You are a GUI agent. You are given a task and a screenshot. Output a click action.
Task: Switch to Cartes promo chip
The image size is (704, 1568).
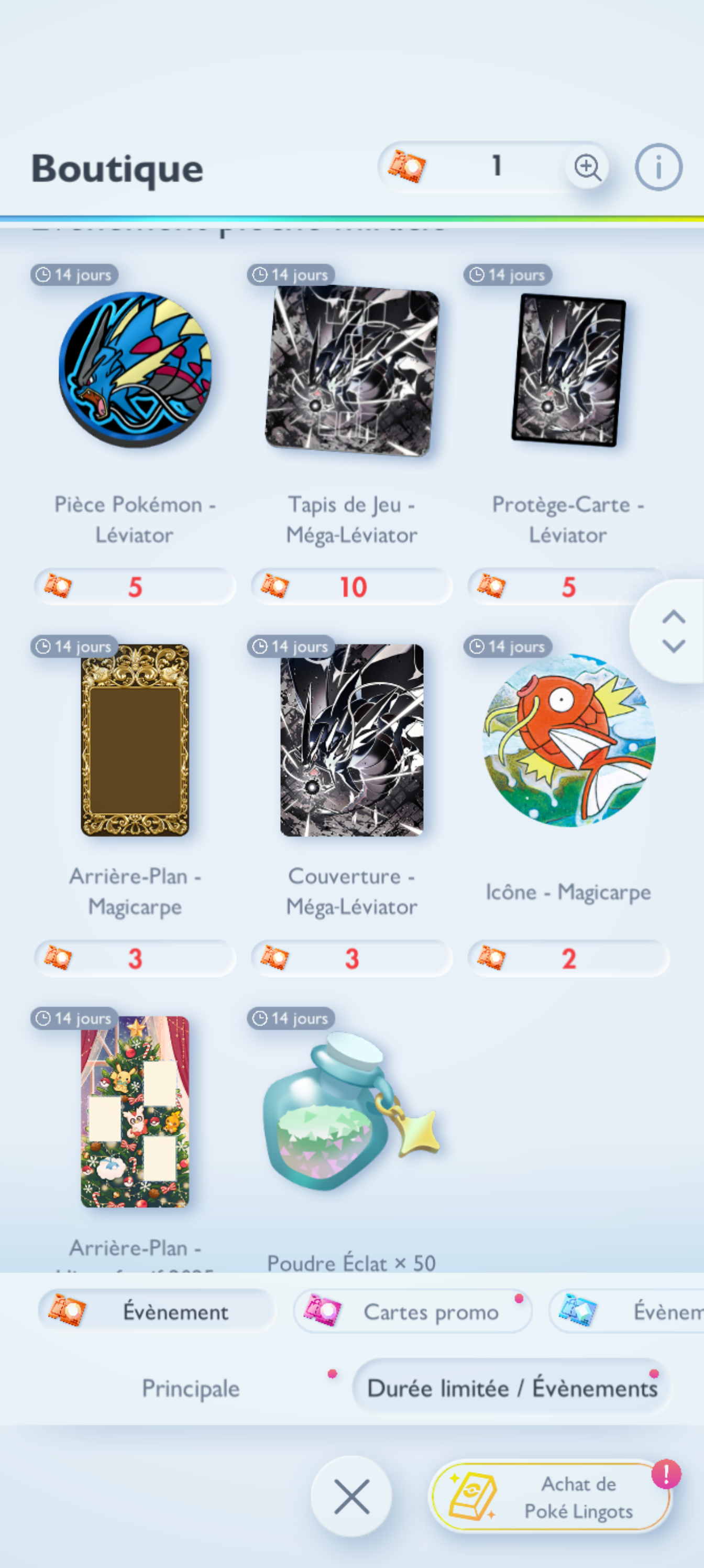pyautogui.click(x=412, y=1311)
